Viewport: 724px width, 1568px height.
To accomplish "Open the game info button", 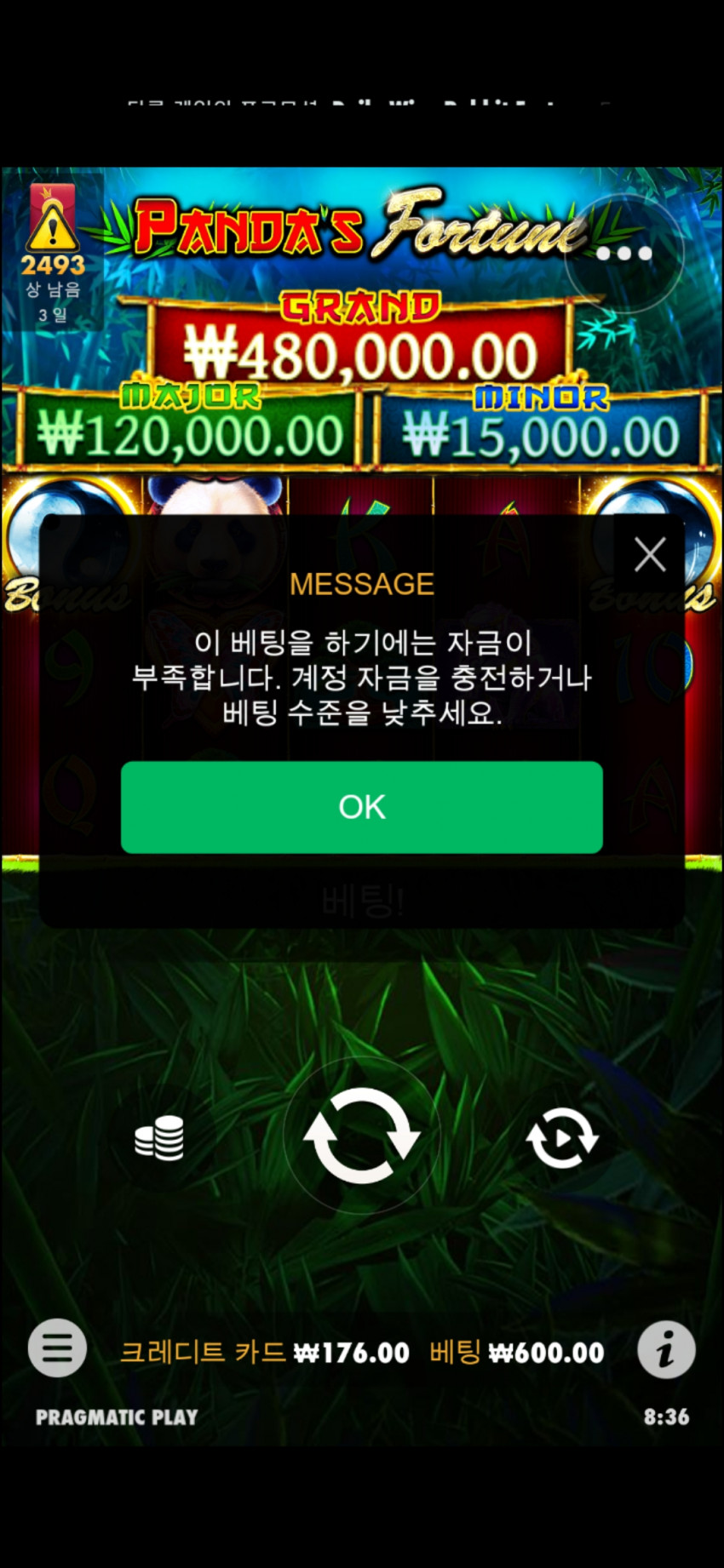I will point(666,1350).
